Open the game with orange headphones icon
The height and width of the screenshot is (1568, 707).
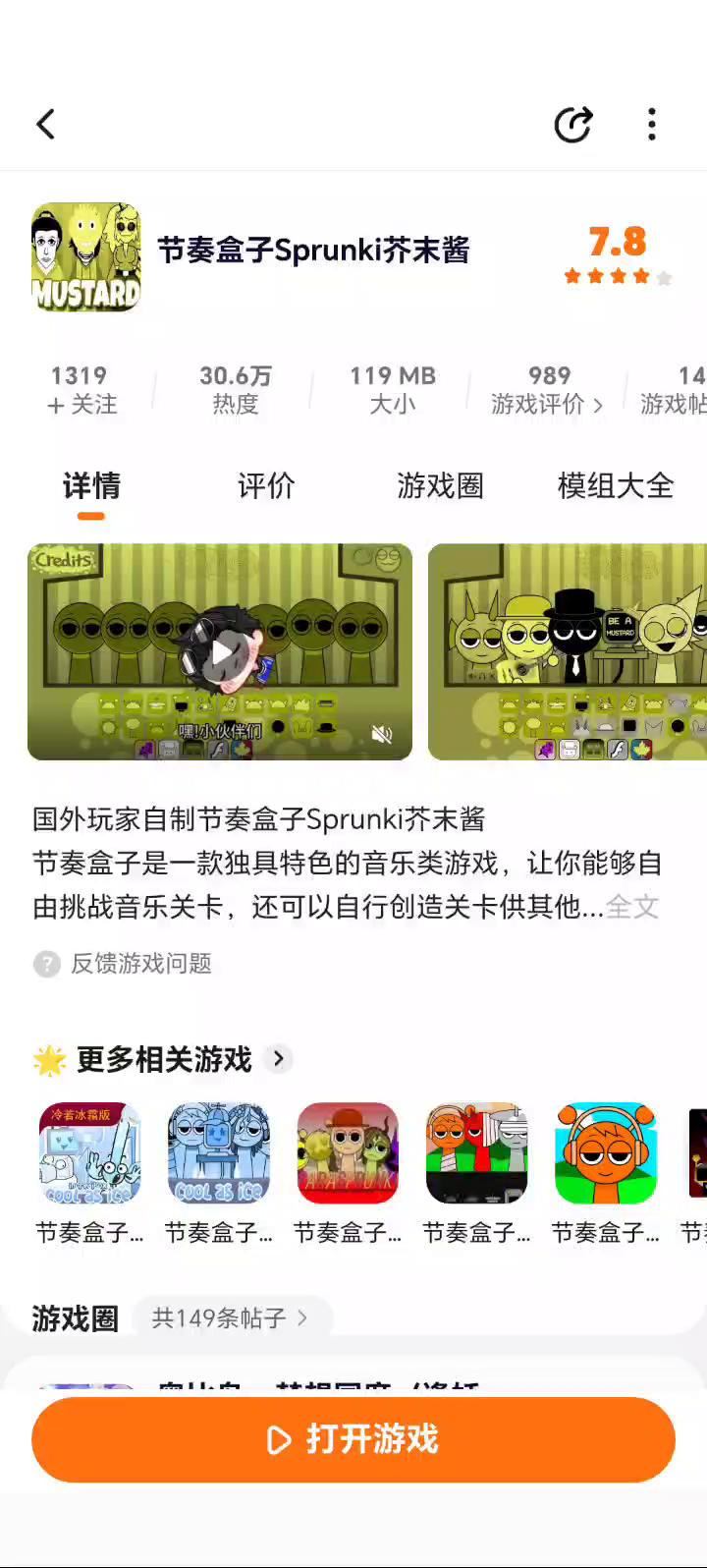tap(605, 1153)
